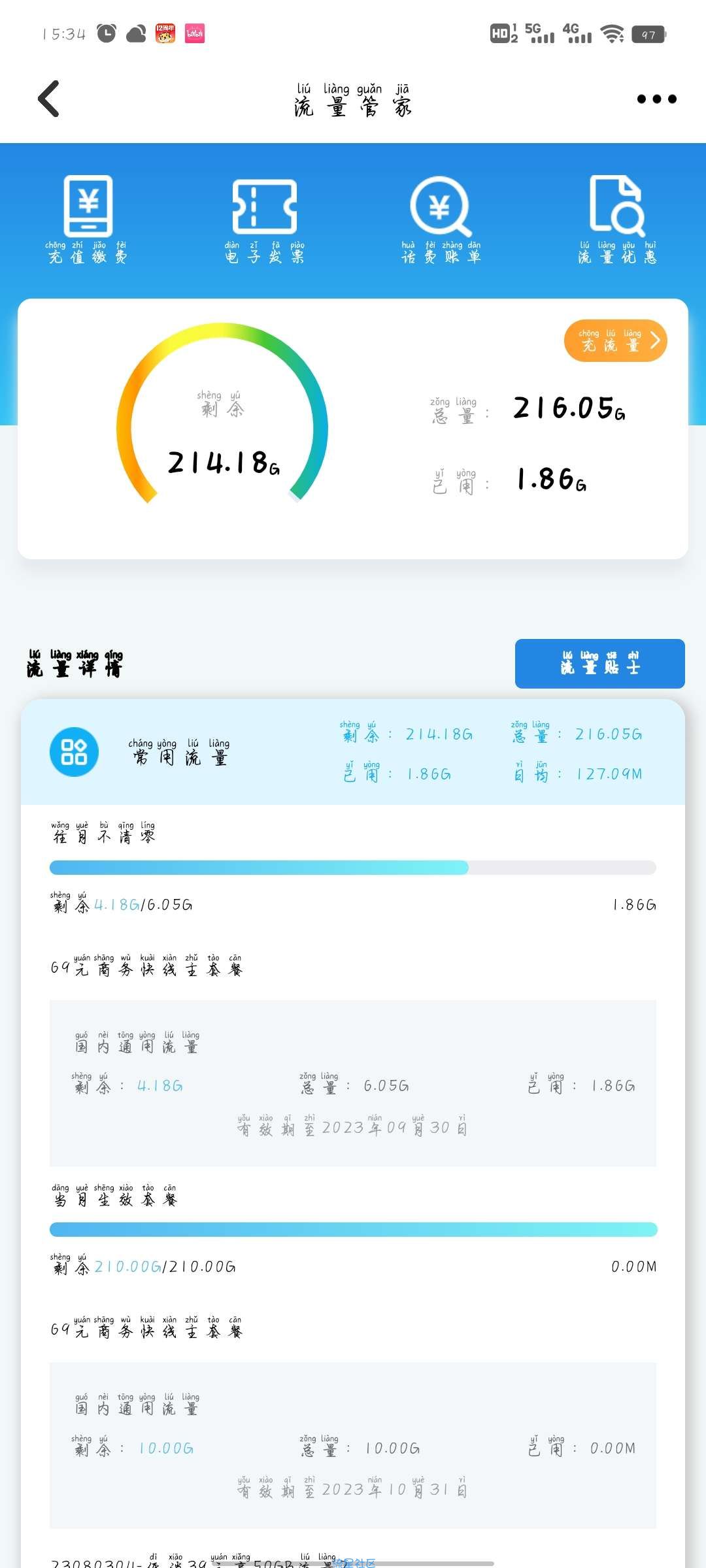Open the three-dot overflow menu
Screen dimensions: 706x1568
click(x=656, y=99)
